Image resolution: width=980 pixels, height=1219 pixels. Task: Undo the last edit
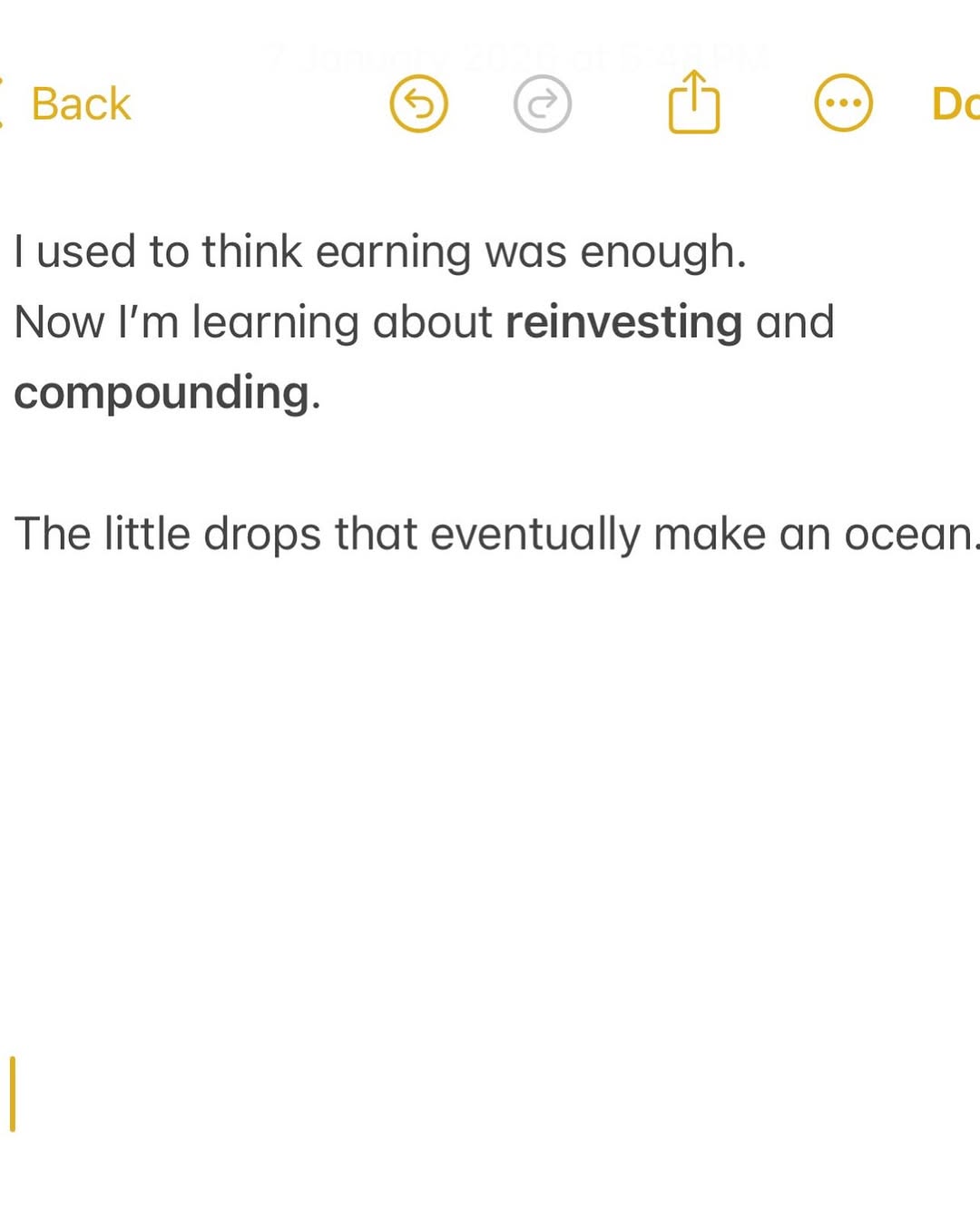coord(418,103)
